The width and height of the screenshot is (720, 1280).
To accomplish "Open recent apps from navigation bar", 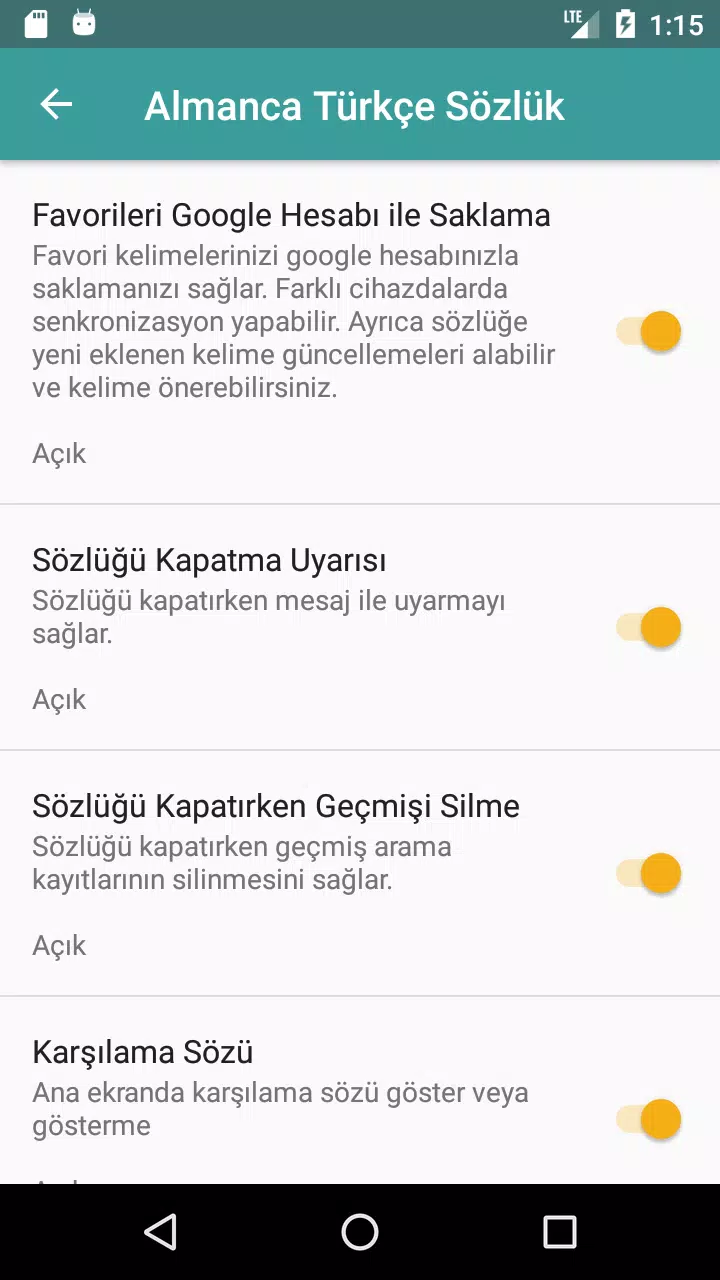I will 560,1232.
